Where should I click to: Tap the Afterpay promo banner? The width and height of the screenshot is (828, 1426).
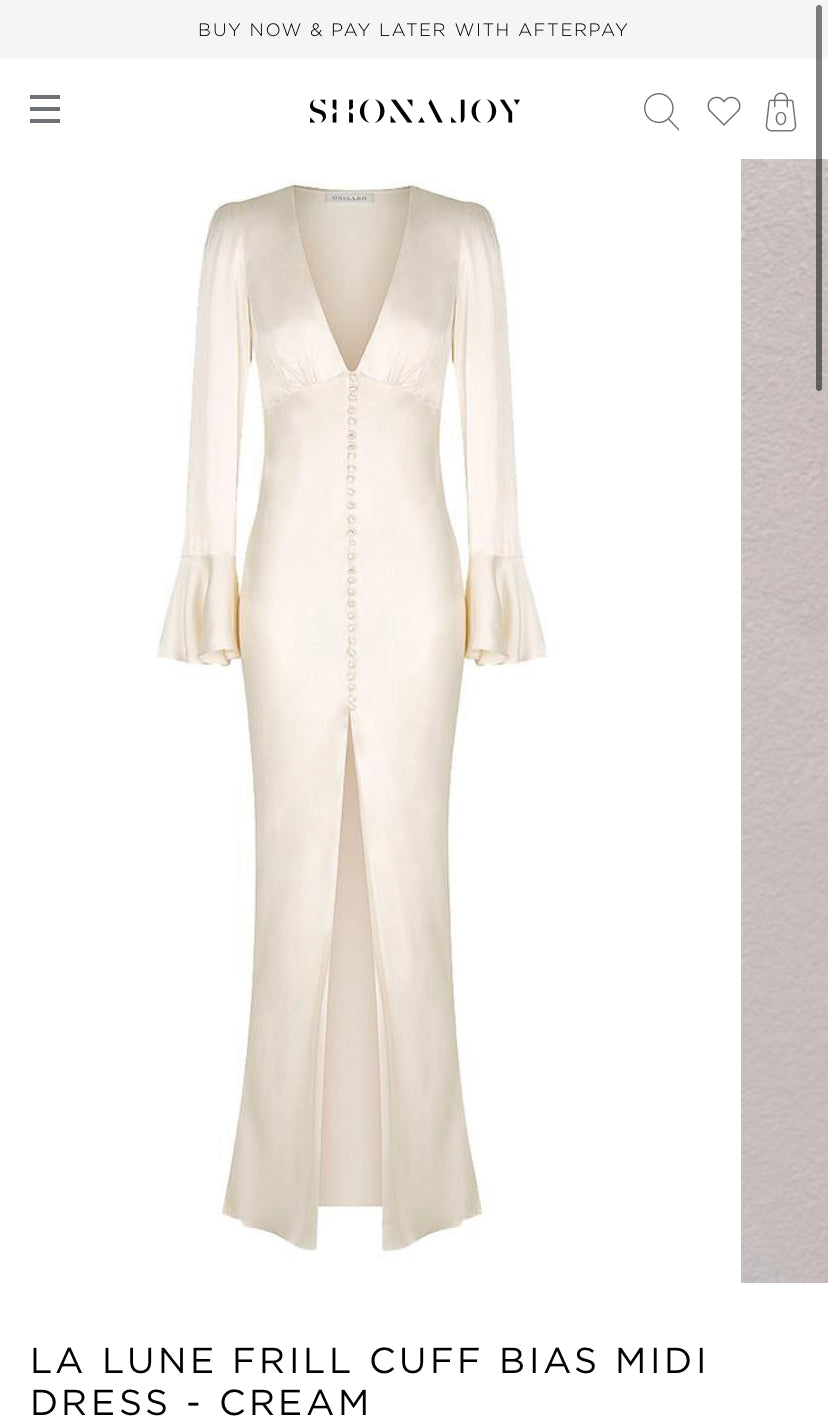pyautogui.click(x=413, y=30)
